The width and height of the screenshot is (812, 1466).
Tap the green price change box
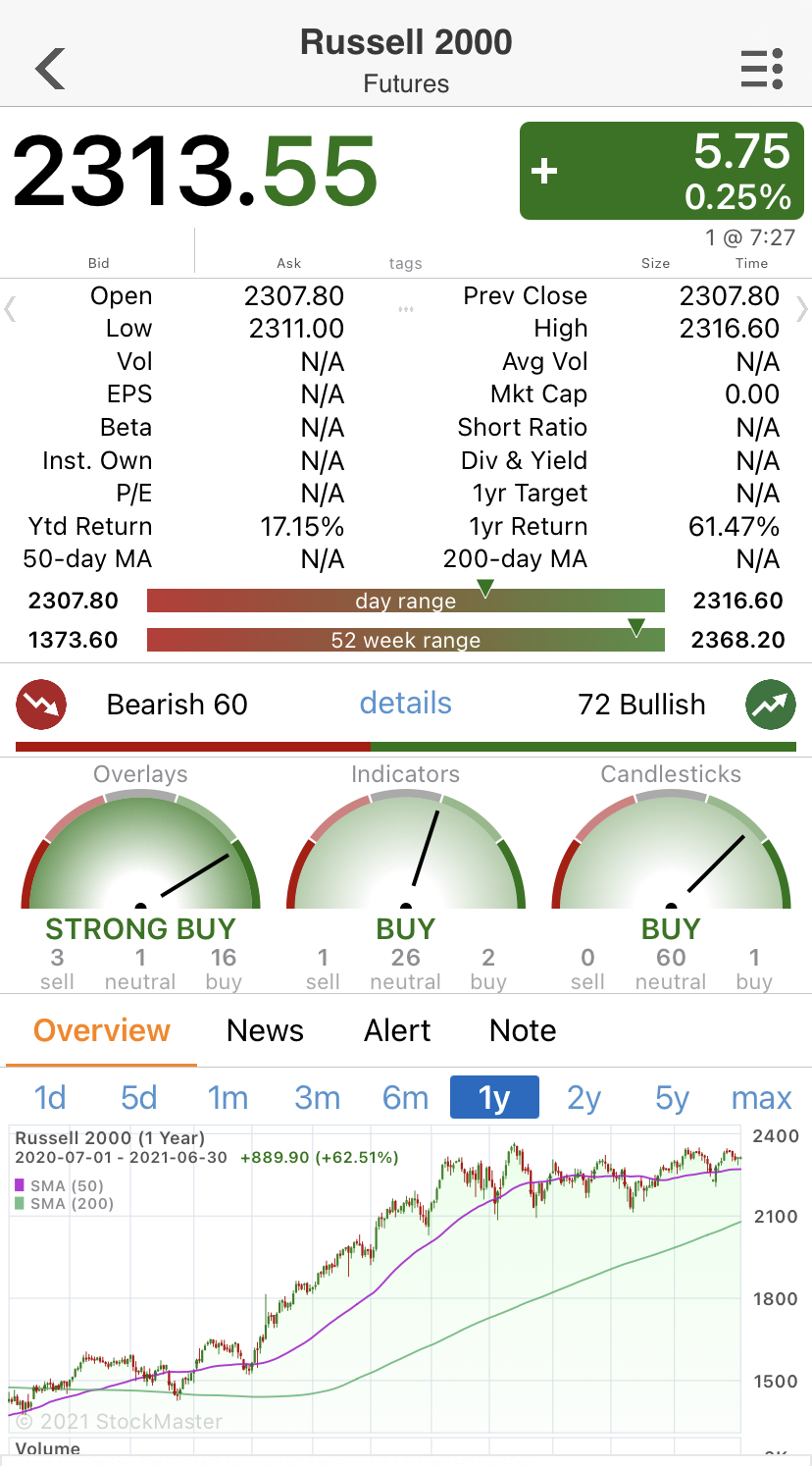662,171
